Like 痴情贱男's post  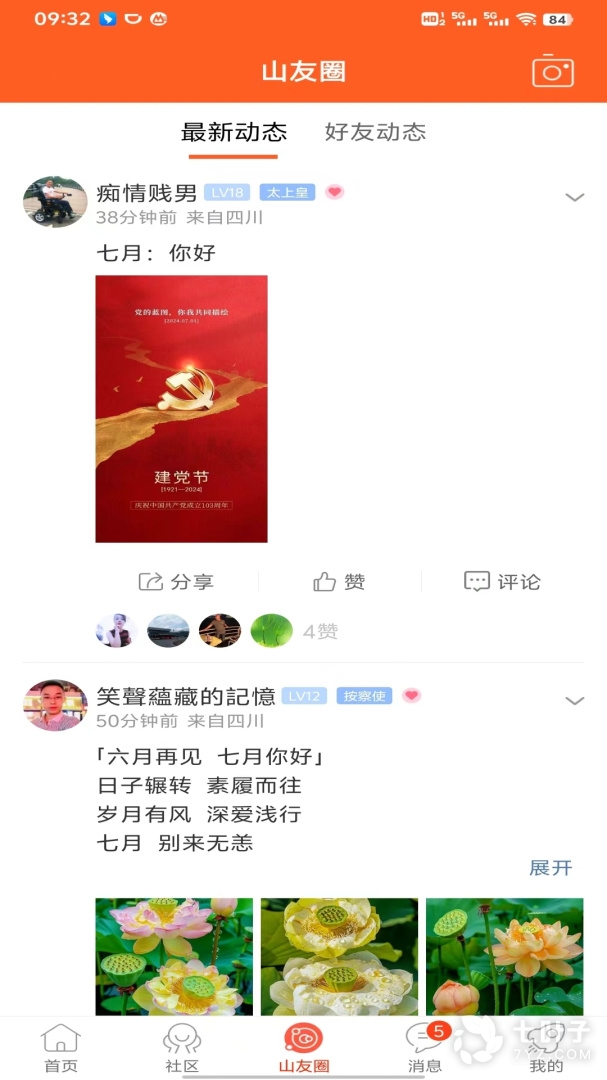[x=339, y=581]
